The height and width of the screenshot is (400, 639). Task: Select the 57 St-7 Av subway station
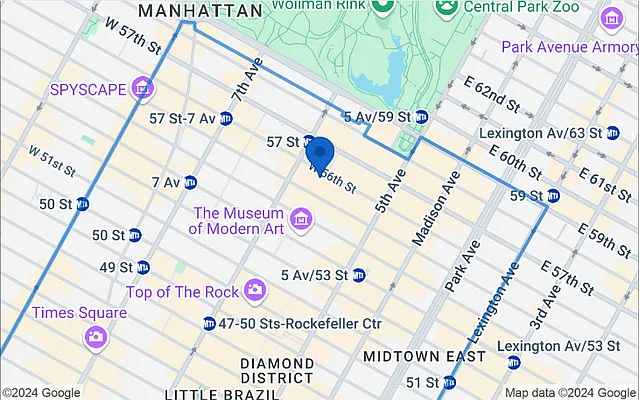(x=226, y=119)
